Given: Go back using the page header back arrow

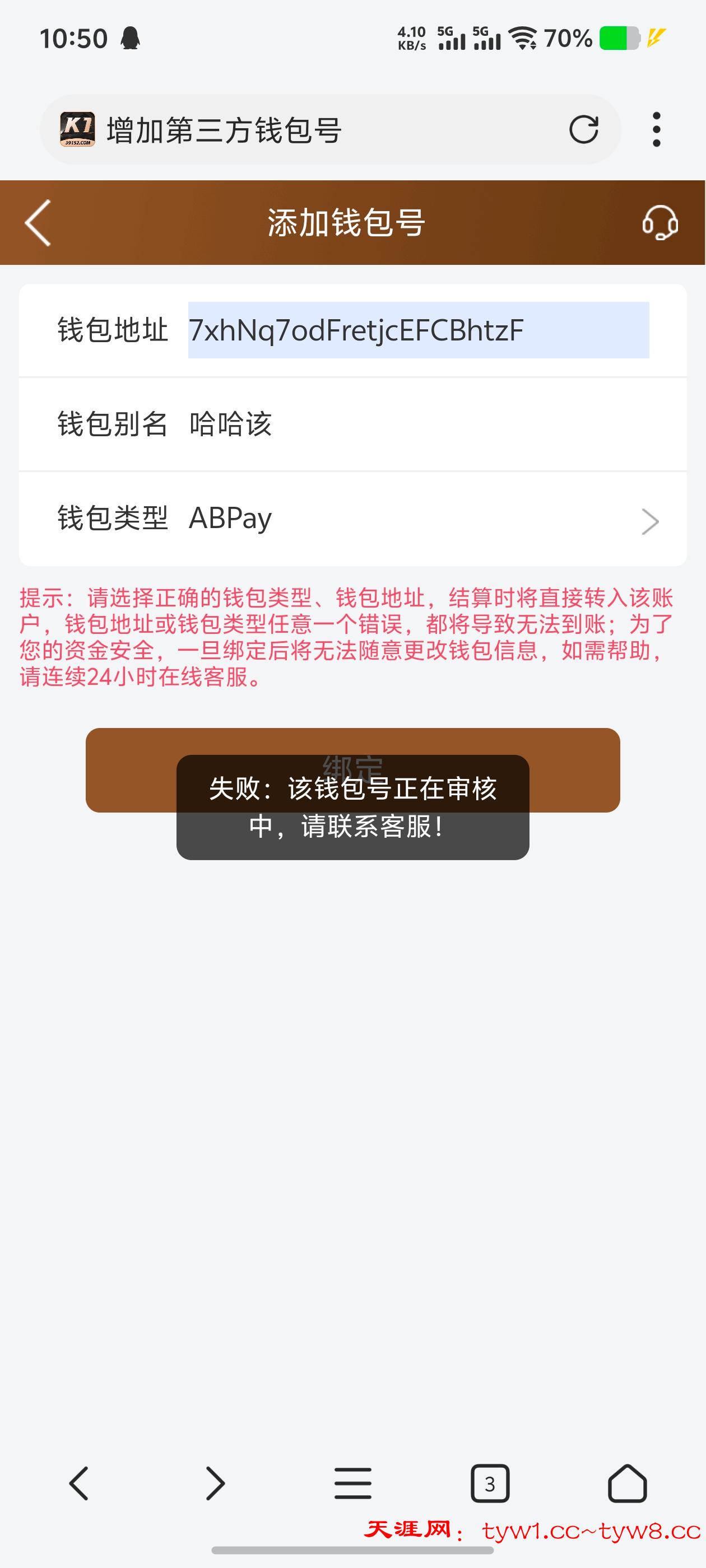Looking at the screenshot, I should (x=38, y=223).
